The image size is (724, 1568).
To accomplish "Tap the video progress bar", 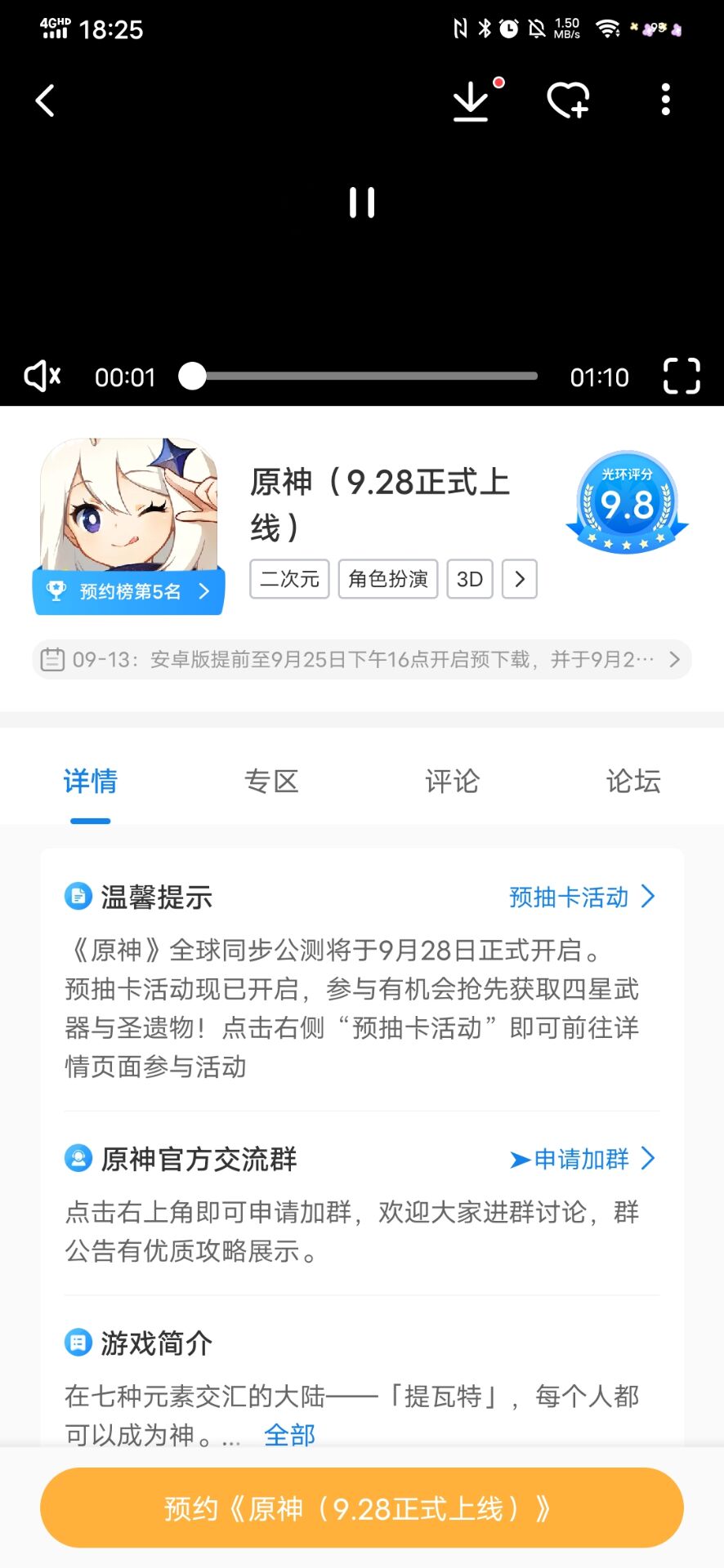I will coord(364,376).
